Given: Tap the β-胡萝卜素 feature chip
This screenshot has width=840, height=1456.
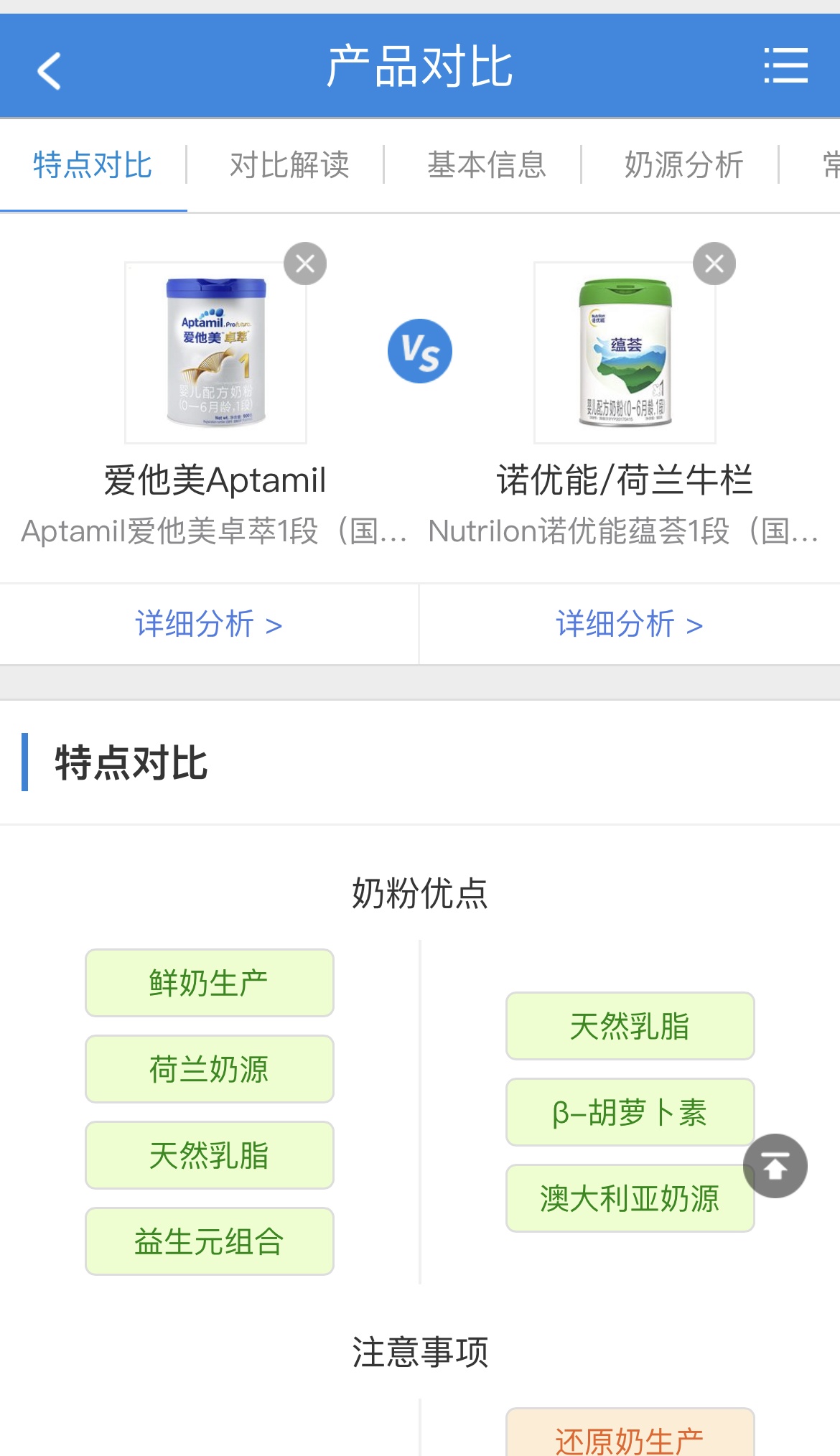Looking at the screenshot, I should click(x=629, y=1112).
